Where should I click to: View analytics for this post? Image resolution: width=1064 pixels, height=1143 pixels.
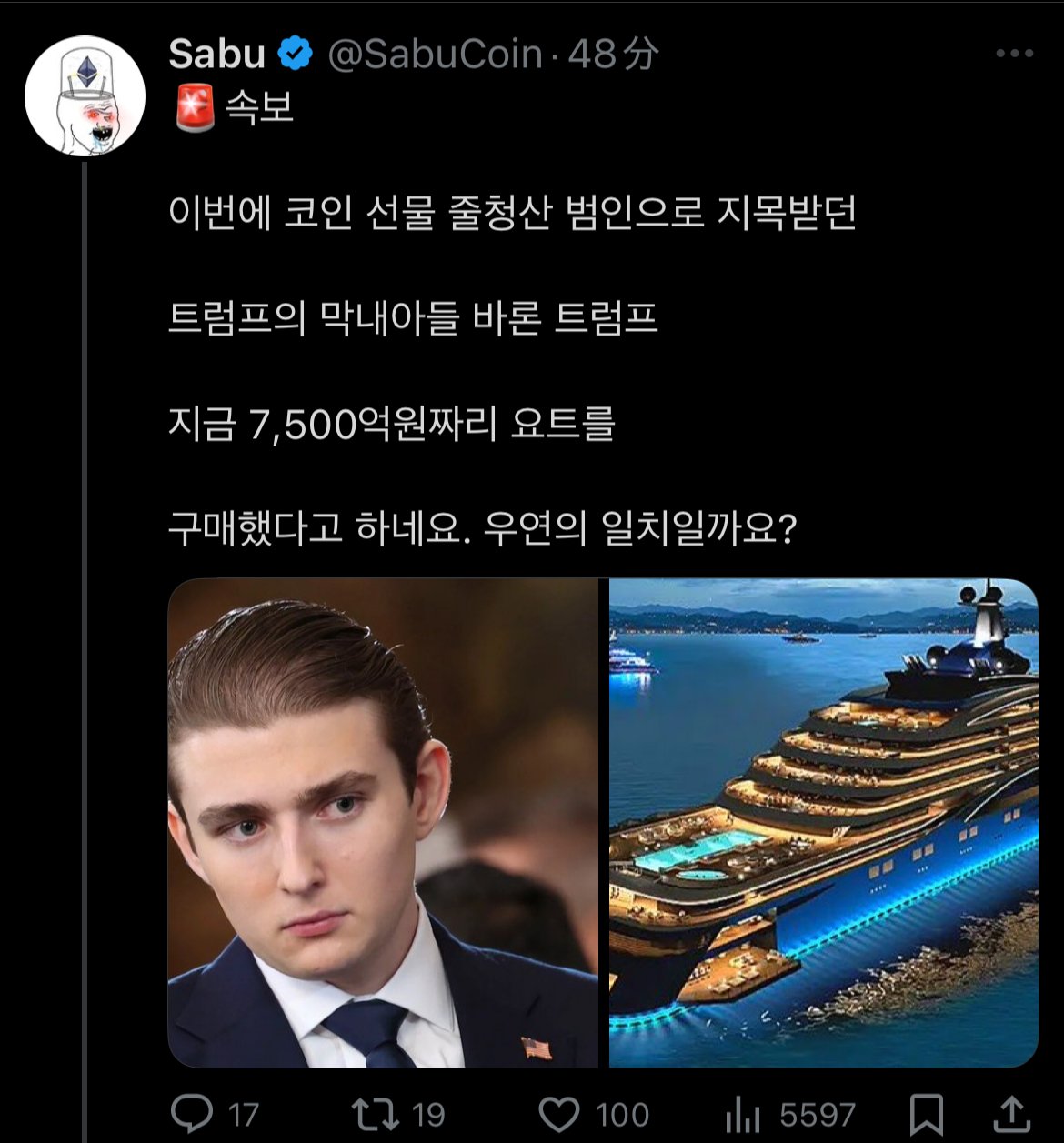coord(744,1114)
